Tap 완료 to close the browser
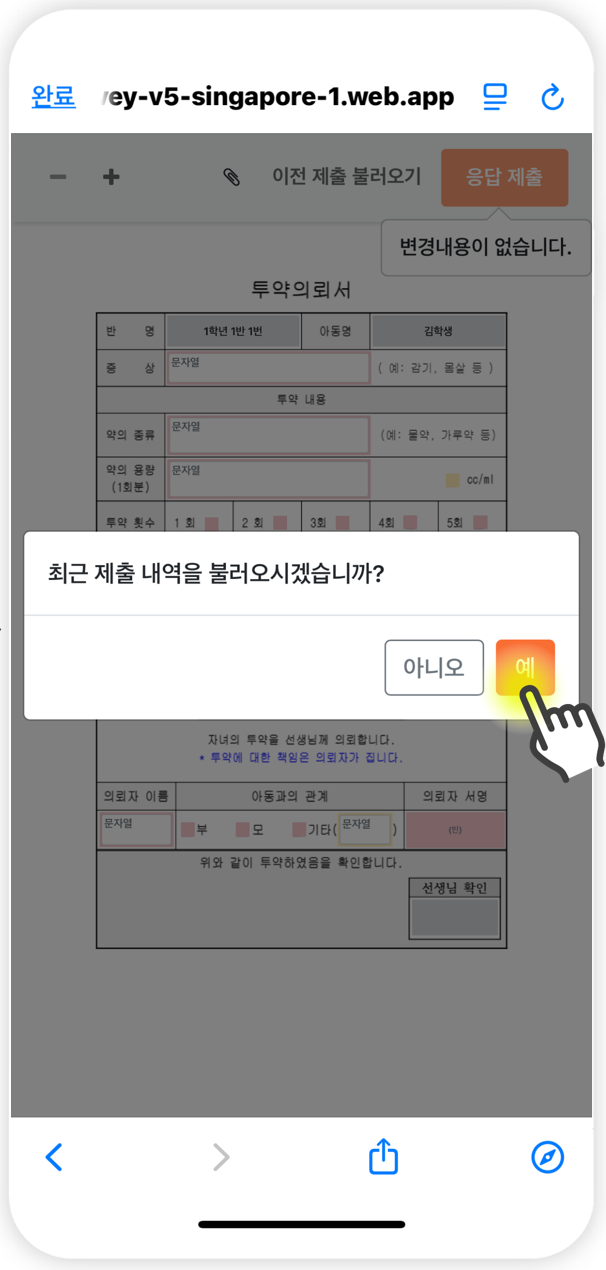 54,96
